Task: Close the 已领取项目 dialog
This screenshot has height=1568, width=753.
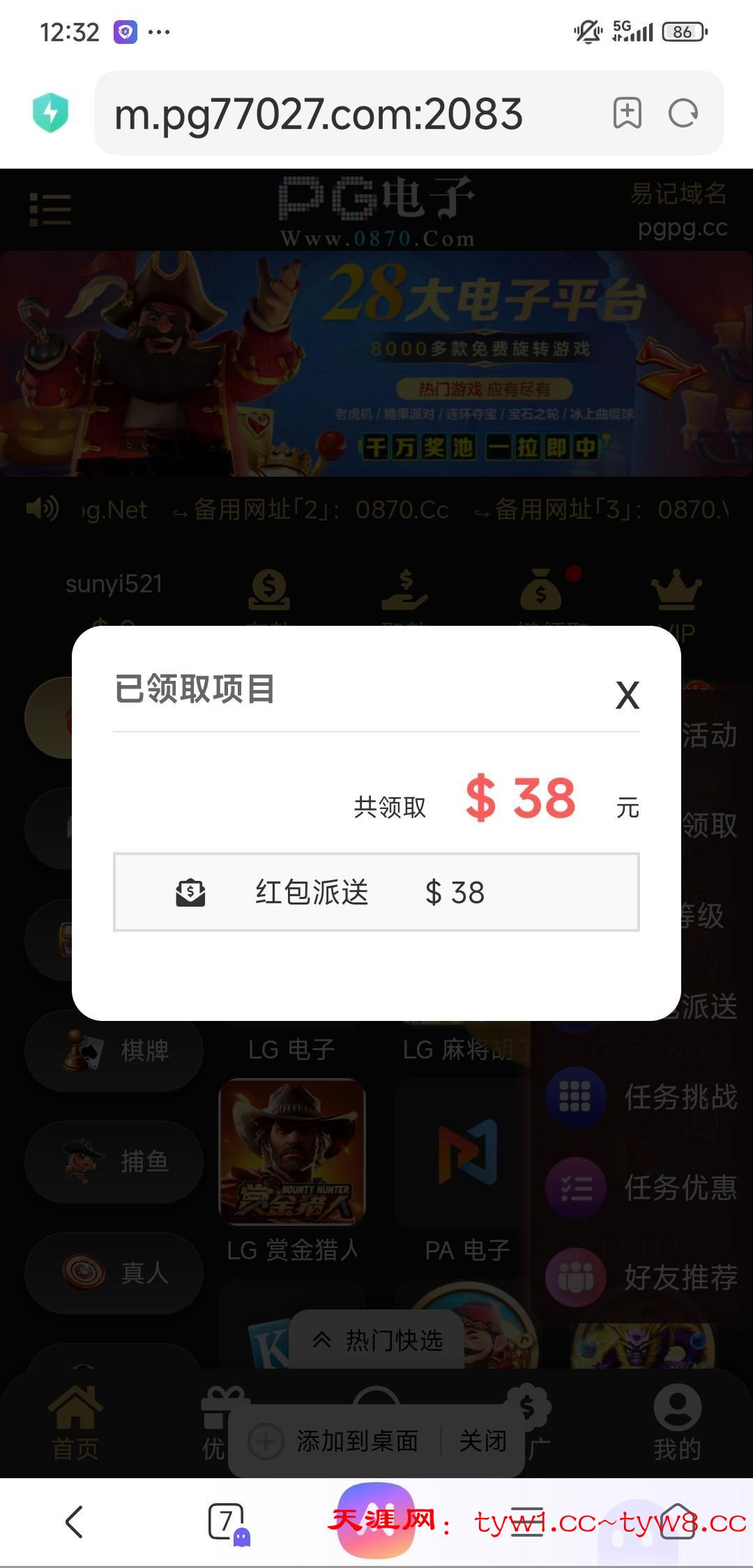Action: (x=627, y=695)
